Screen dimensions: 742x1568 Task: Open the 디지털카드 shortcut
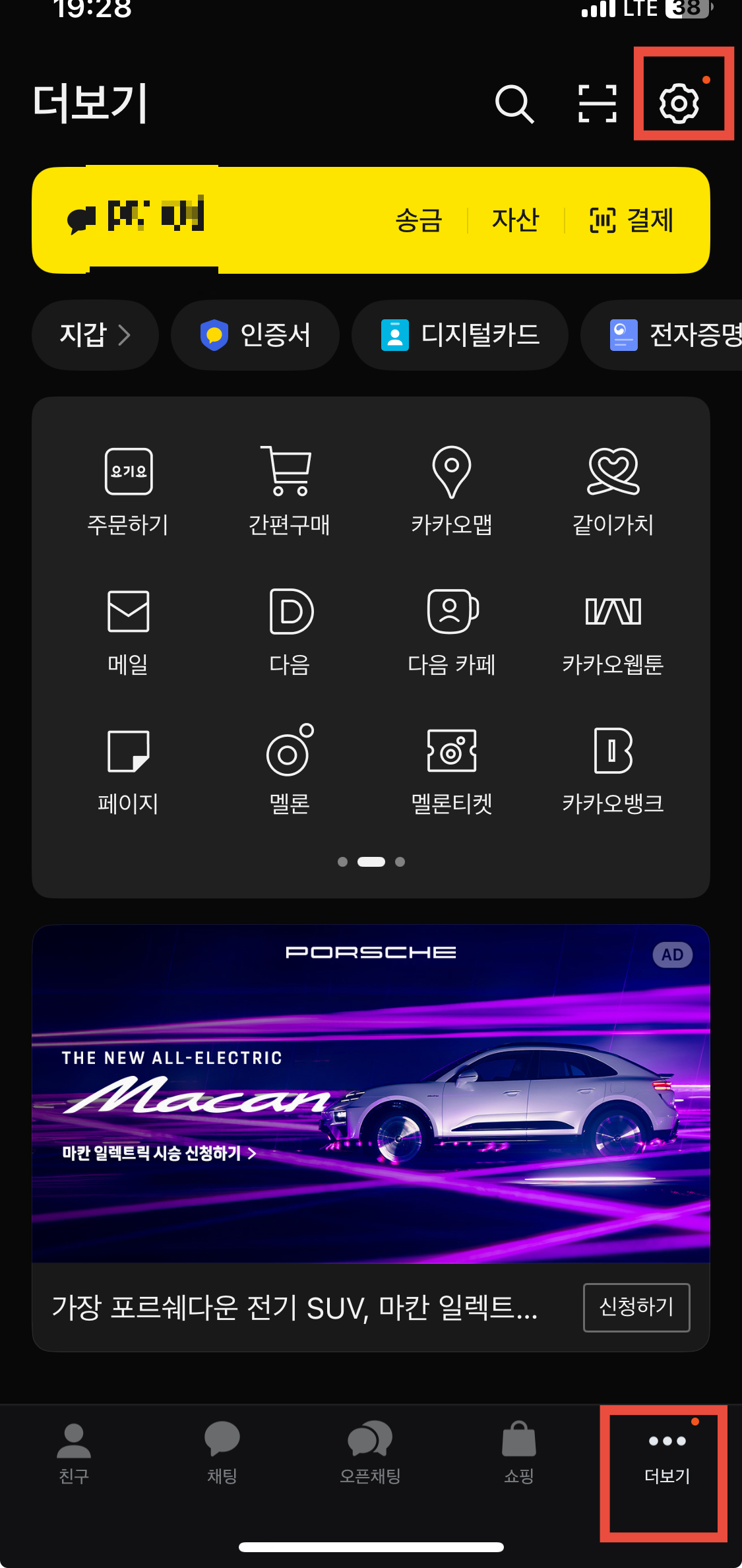[x=460, y=335]
